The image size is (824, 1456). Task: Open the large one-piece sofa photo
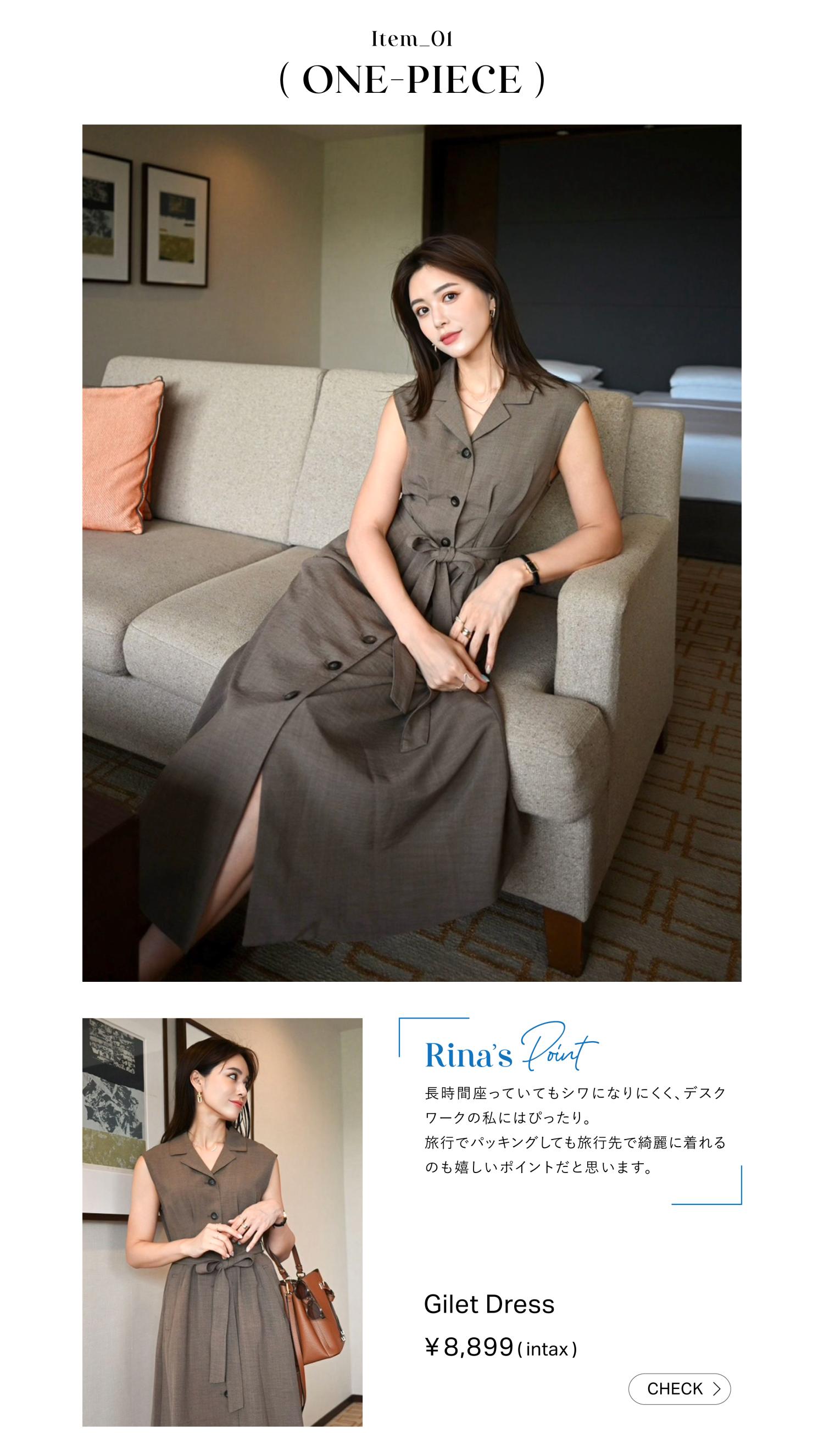point(411,553)
